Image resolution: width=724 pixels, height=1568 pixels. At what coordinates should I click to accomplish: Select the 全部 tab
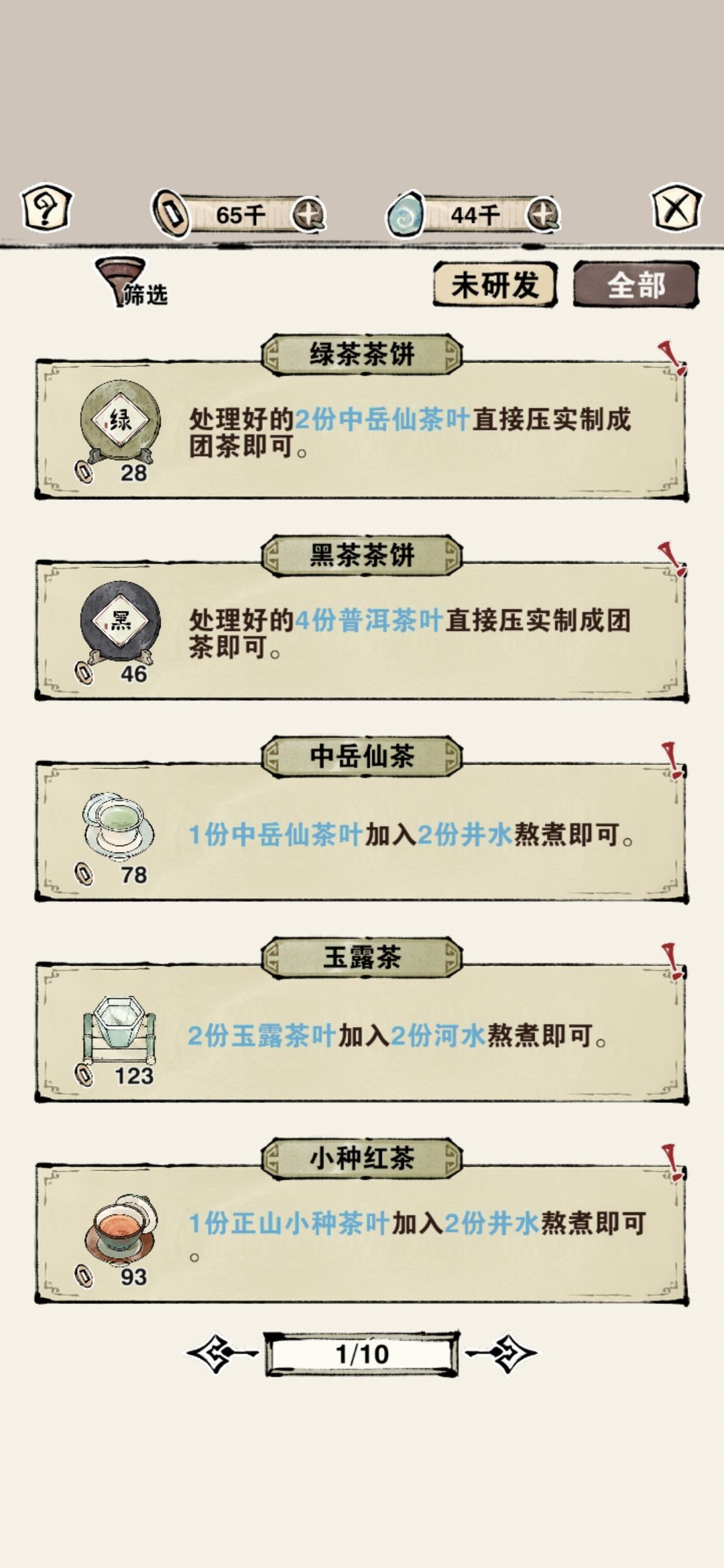(636, 285)
